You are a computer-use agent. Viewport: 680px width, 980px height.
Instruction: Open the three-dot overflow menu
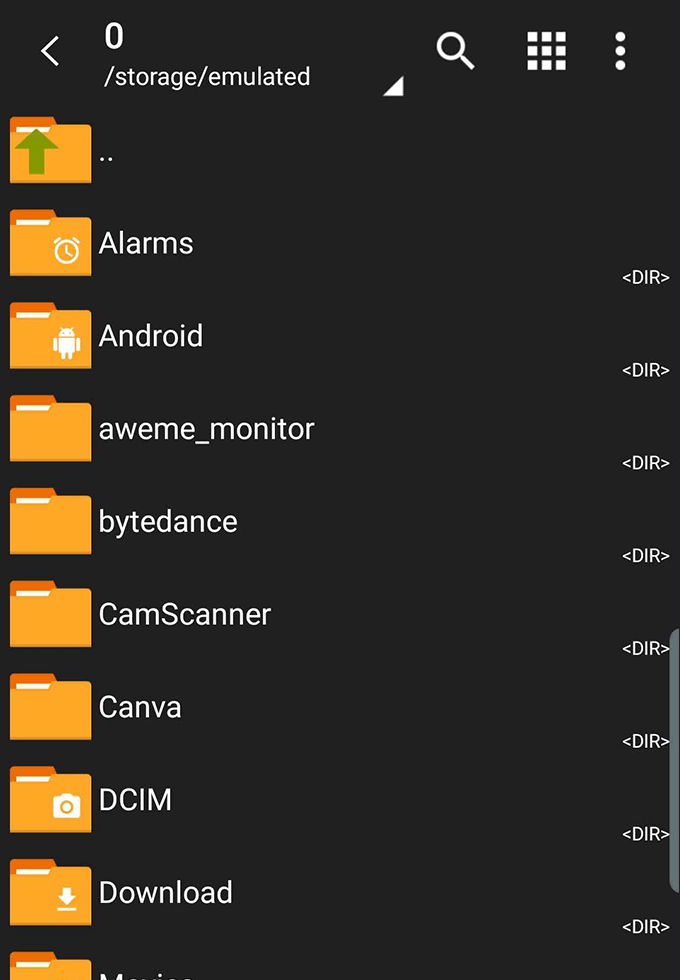click(x=620, y=51)
